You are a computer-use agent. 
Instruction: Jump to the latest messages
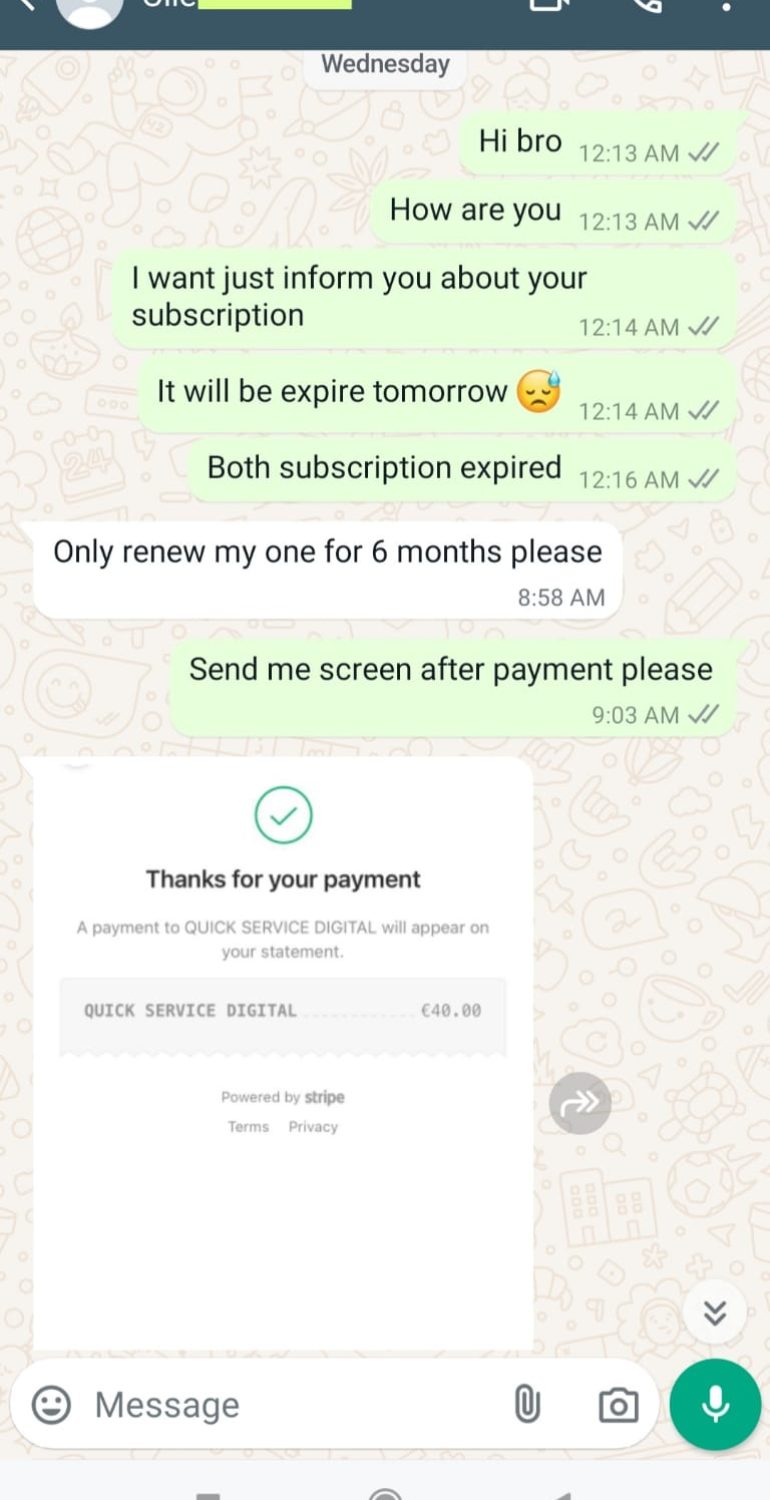click(715, 1313)
